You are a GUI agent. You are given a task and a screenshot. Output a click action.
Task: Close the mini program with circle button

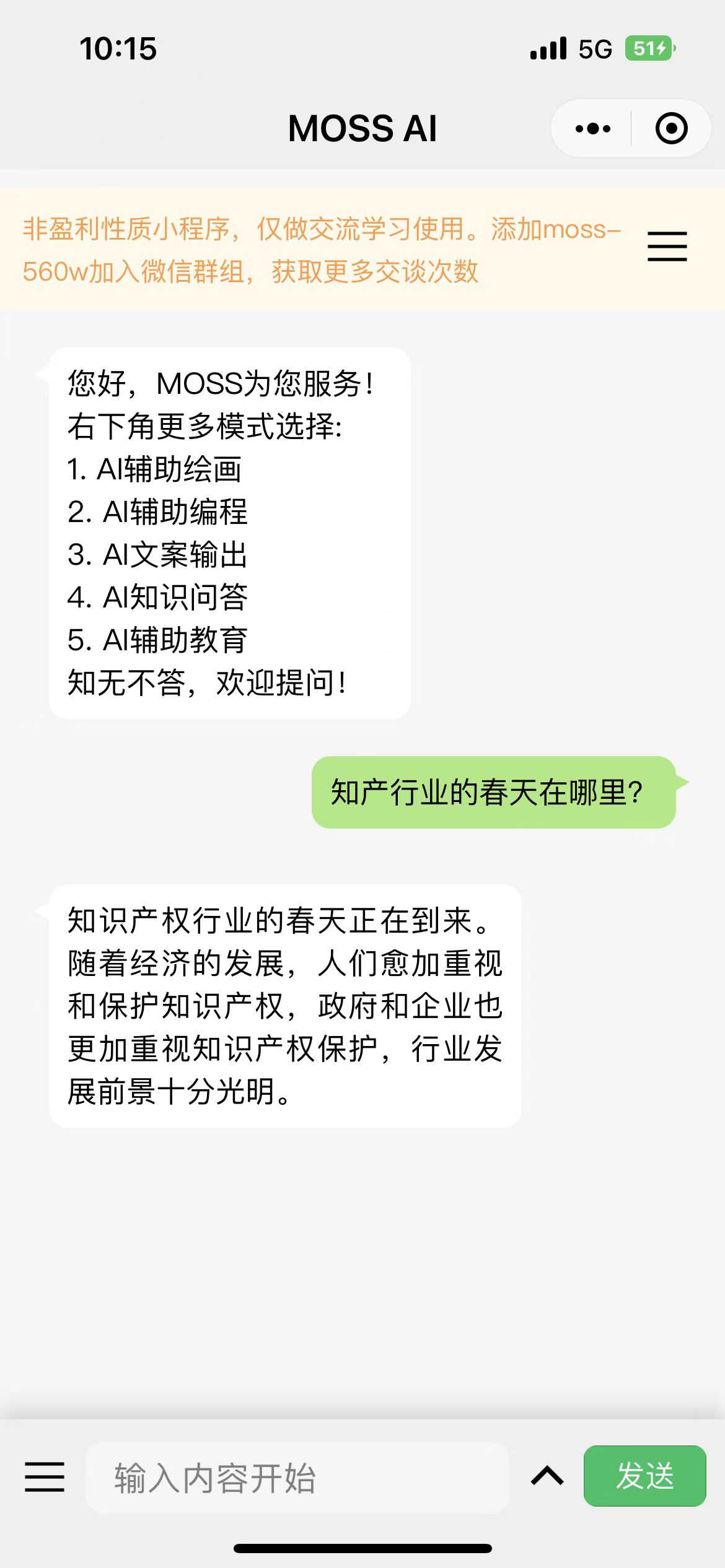pyautogui.click(x=672, y=129)
